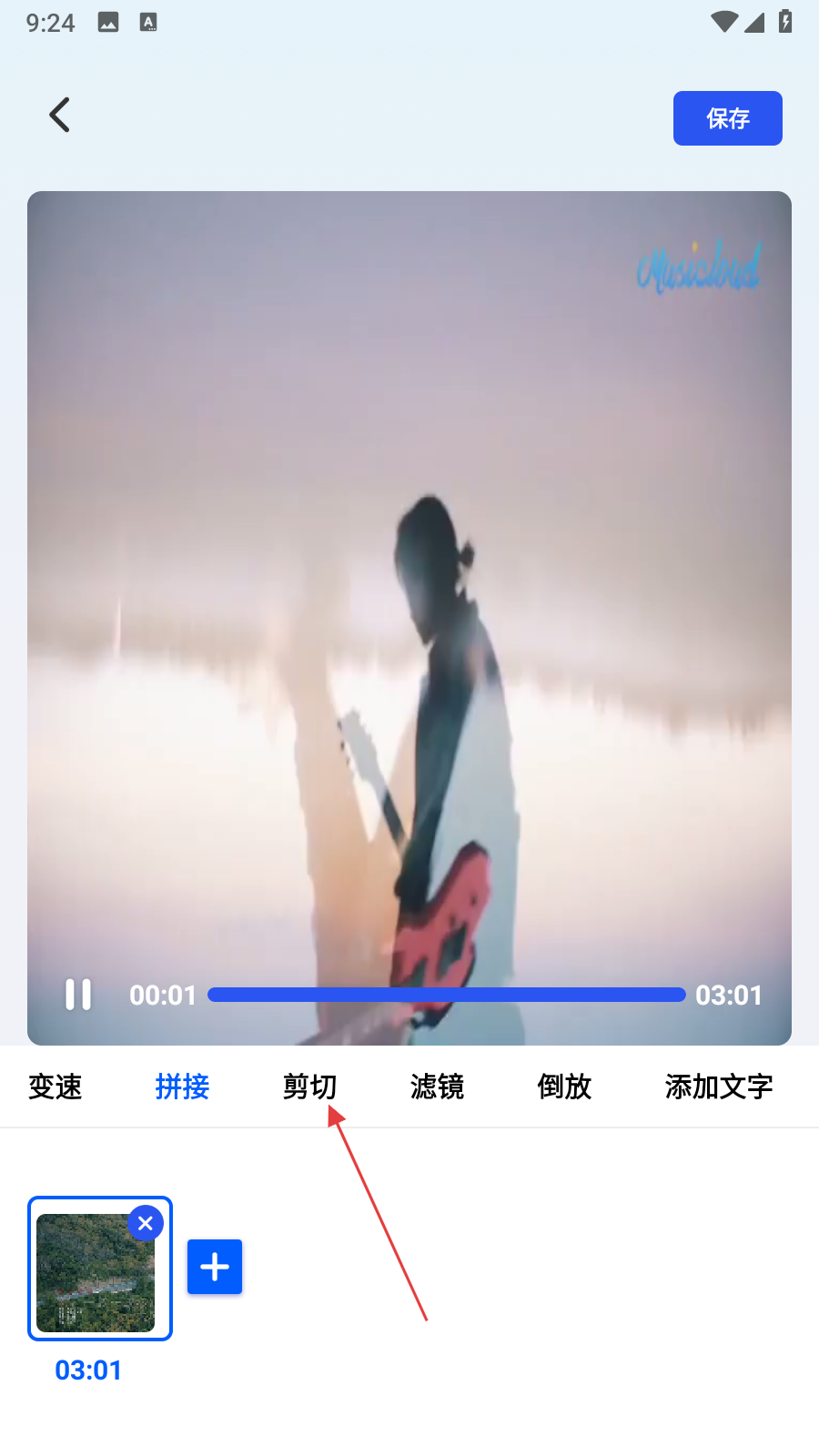Pause the video playback
The height and width of the screenshot is (1456, 819).
78,995
